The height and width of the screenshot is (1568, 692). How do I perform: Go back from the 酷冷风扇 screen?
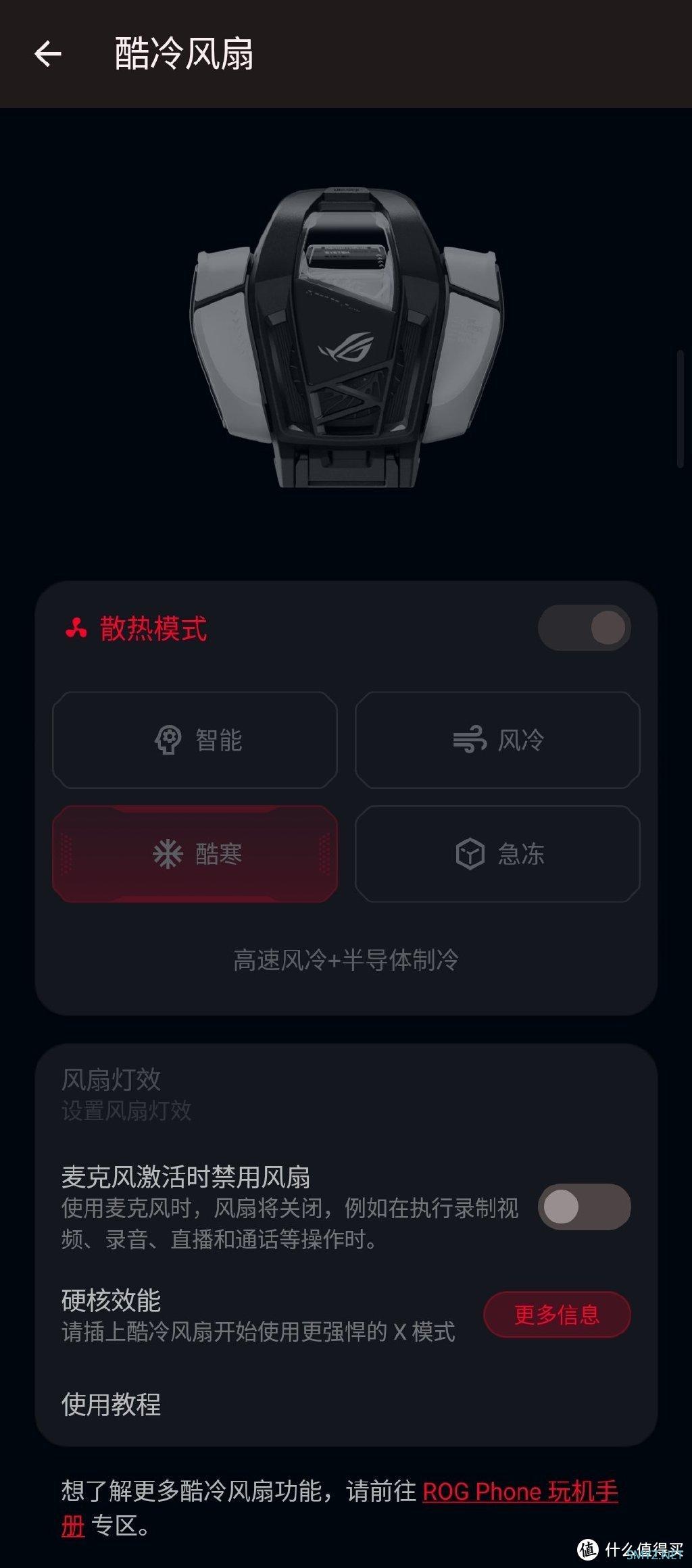[x=48, y=54]
